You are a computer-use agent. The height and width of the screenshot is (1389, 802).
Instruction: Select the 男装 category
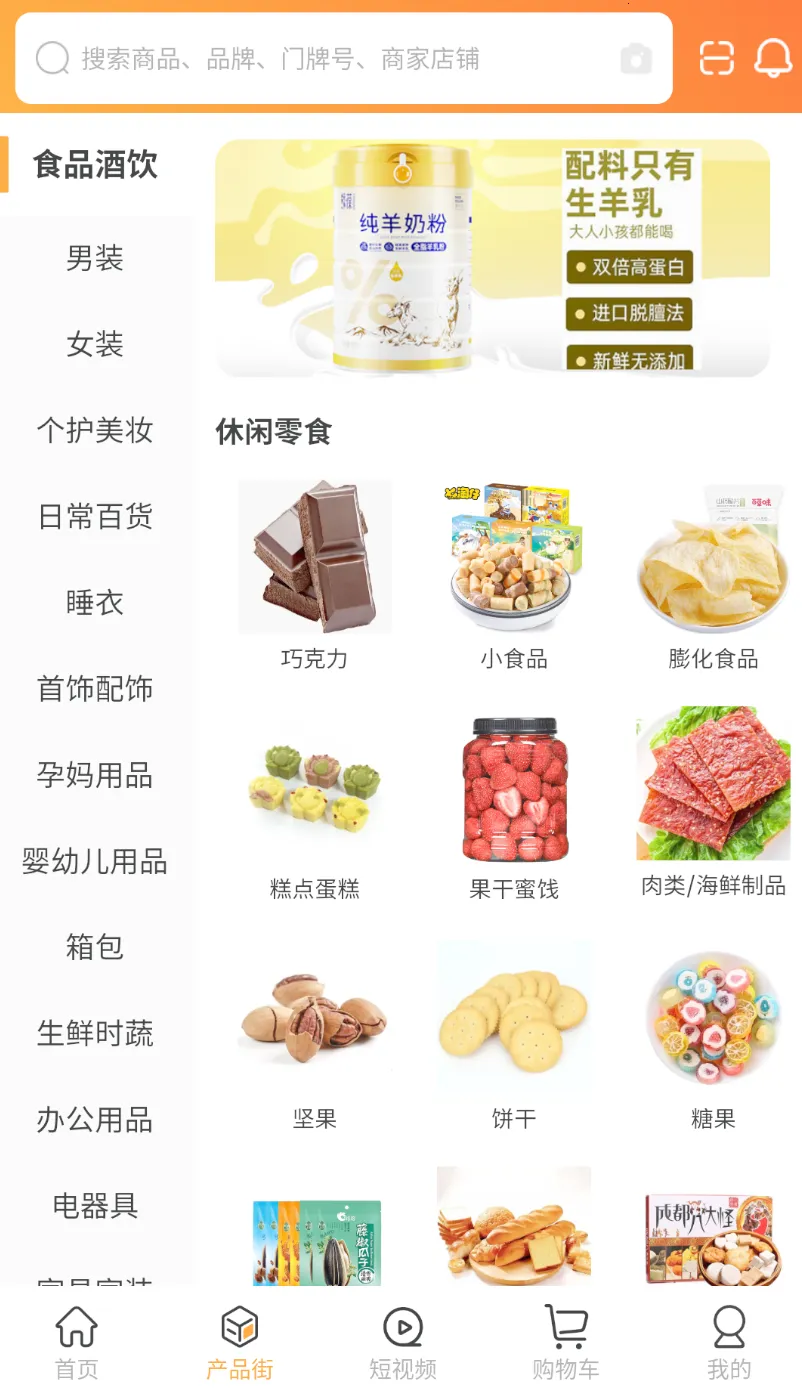[x=95, y=258]
